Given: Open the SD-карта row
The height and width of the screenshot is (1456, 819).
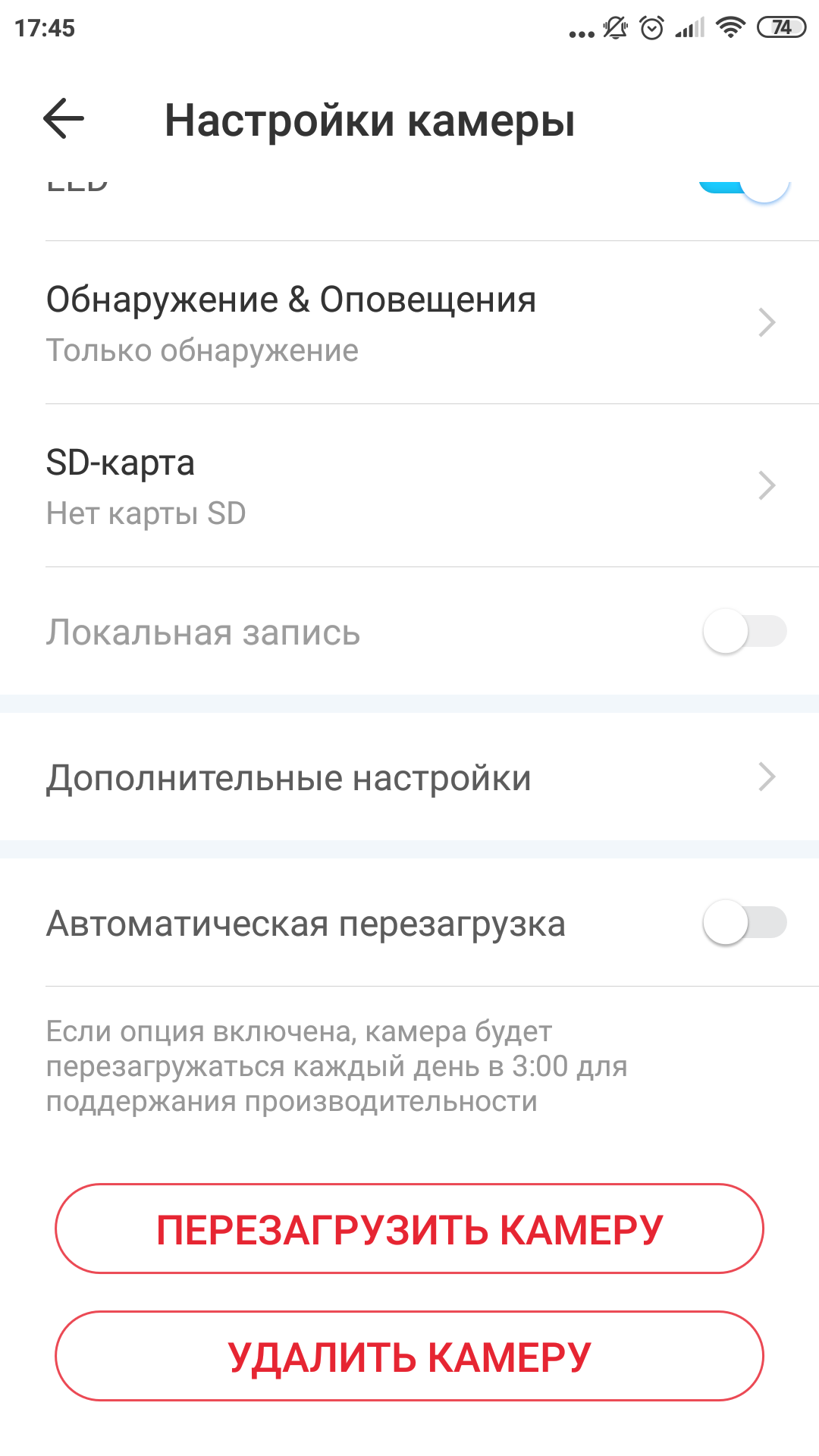Looking at the screenshot, I should [x=409, y=486].
